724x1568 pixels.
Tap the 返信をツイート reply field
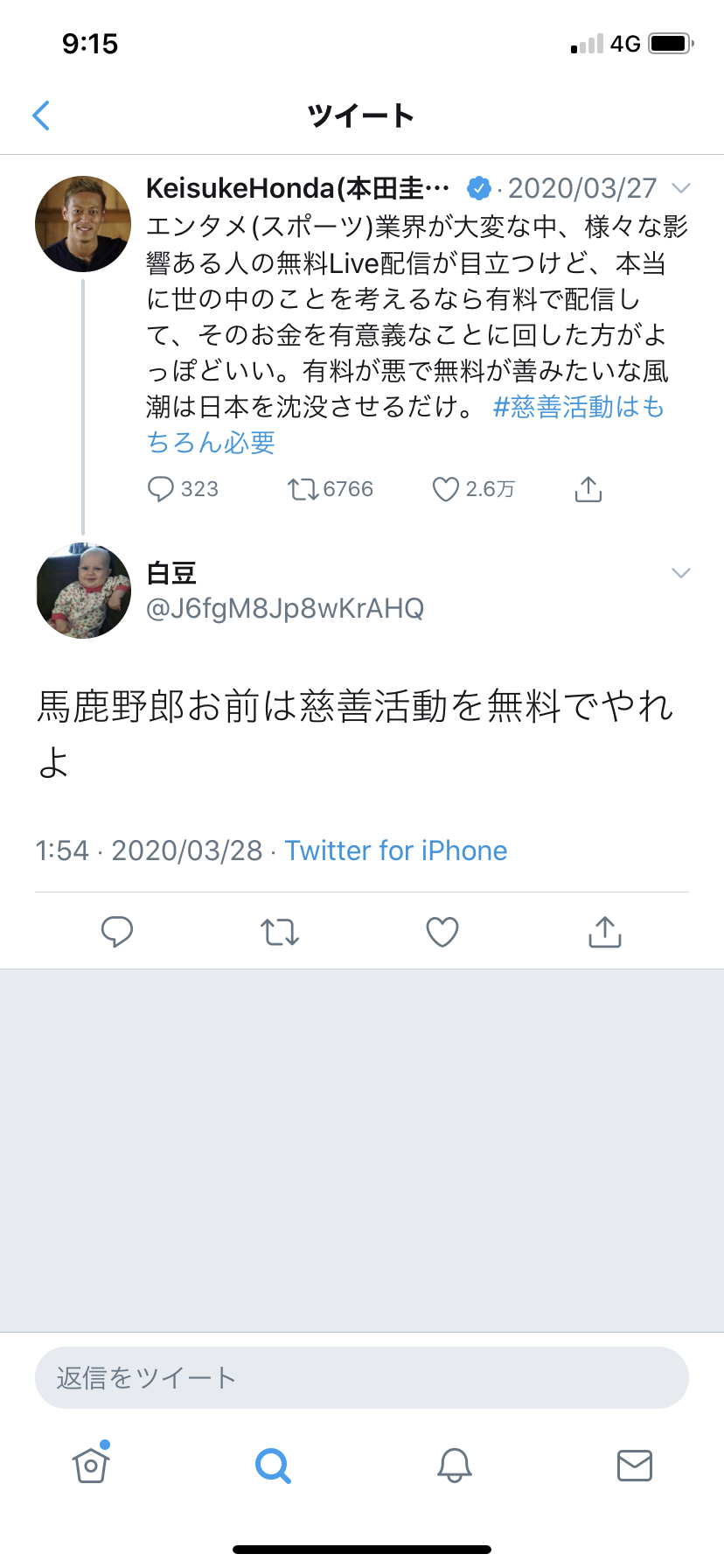(362, 1378)
